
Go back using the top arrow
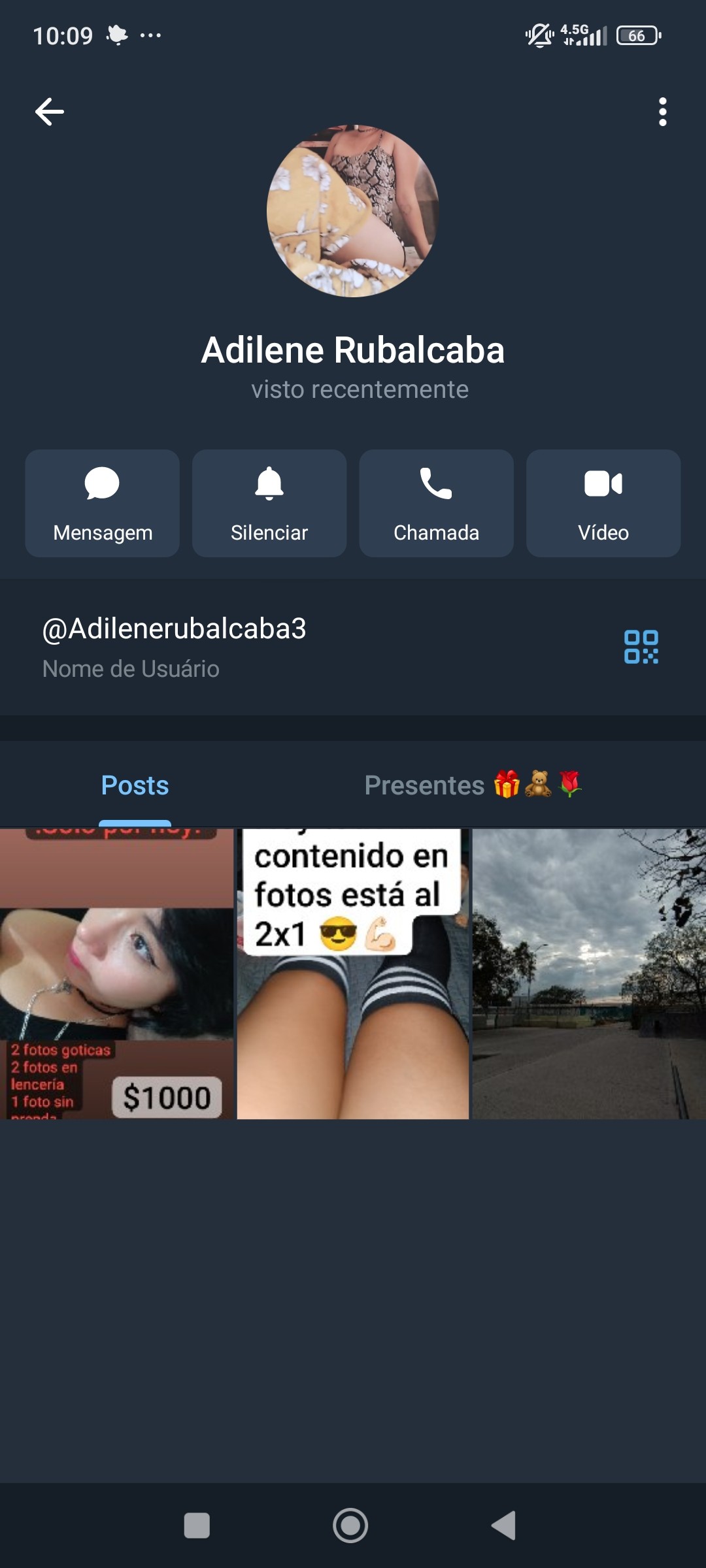click(50, 112)
